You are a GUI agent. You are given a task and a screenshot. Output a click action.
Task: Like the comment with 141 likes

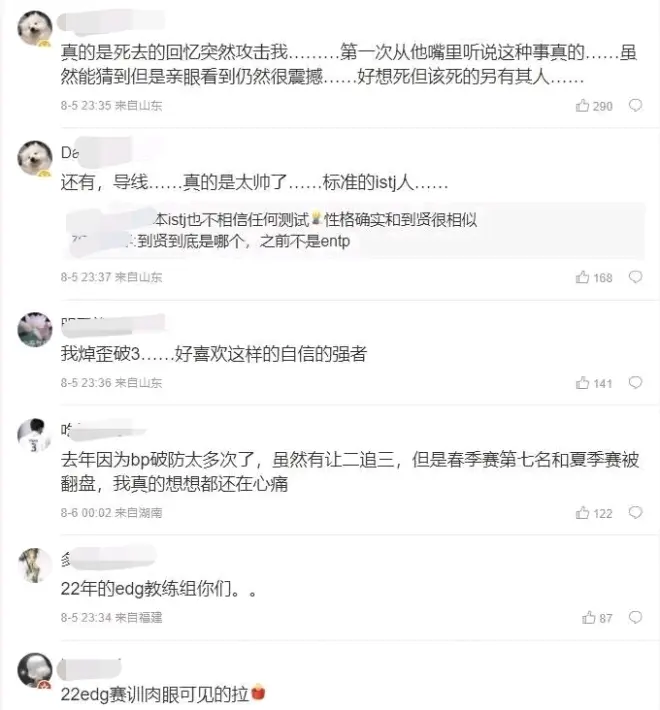(x=583, y=383)
